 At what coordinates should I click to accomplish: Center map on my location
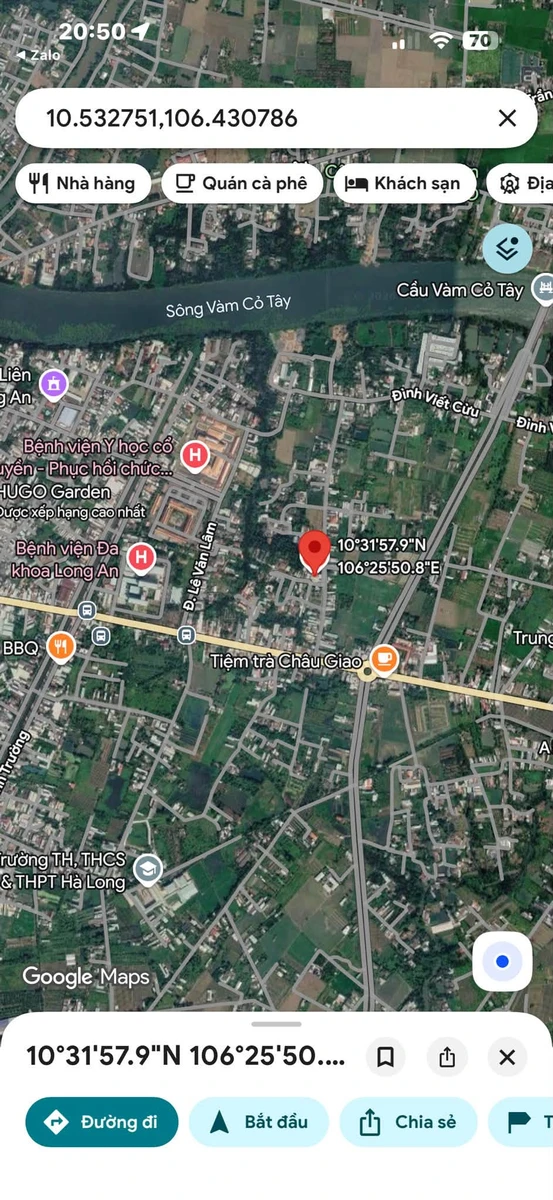tap(502, 961)
